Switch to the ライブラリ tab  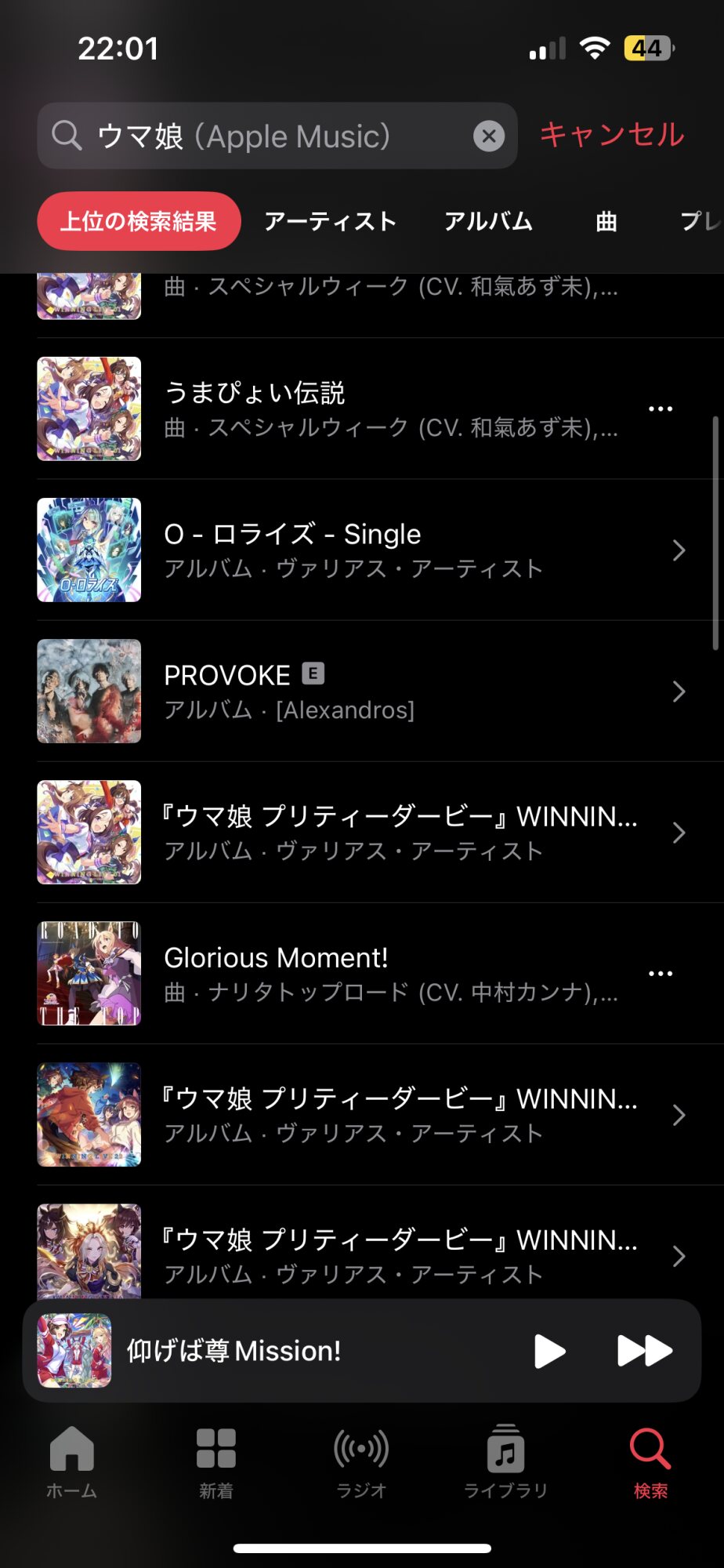[505, 1461]
